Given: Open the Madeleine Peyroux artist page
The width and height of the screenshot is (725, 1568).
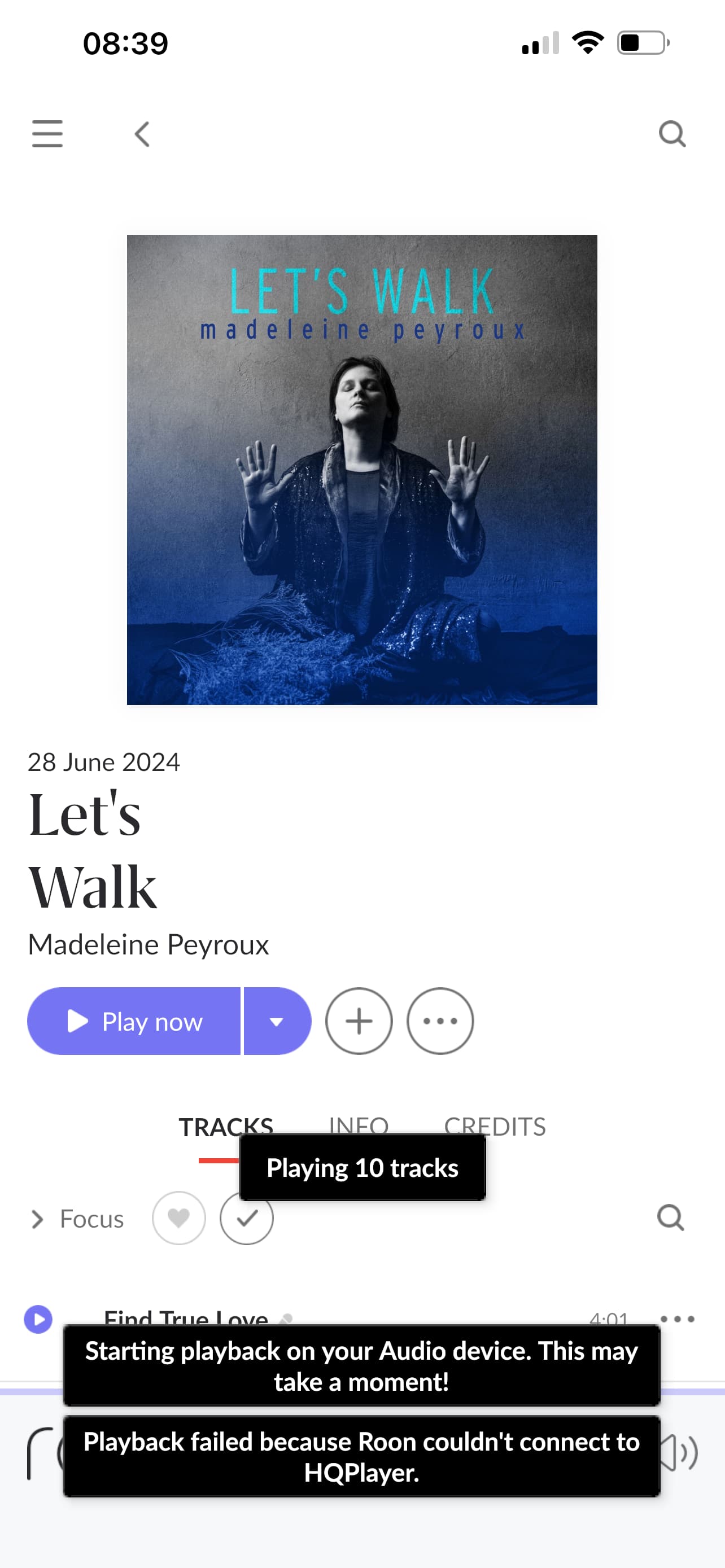Looking at the screenshot, I should [x=148, y=945].
